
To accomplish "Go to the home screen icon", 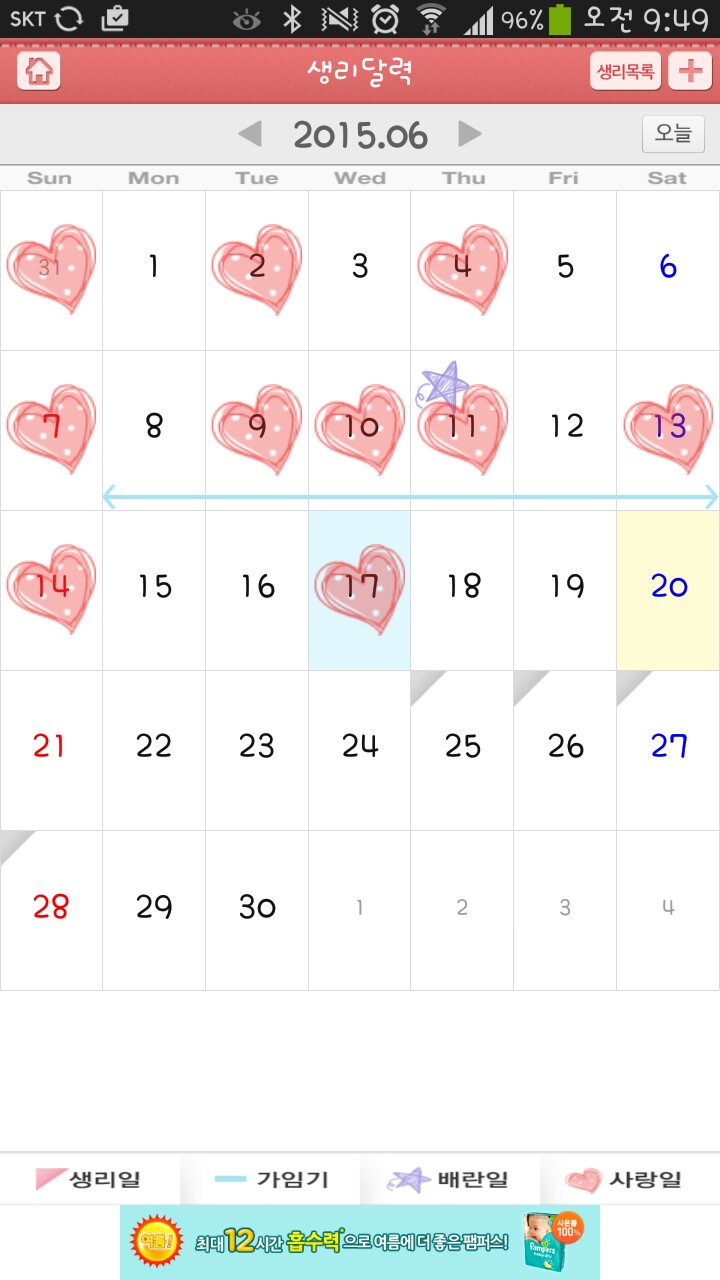I will coord(39,71).
